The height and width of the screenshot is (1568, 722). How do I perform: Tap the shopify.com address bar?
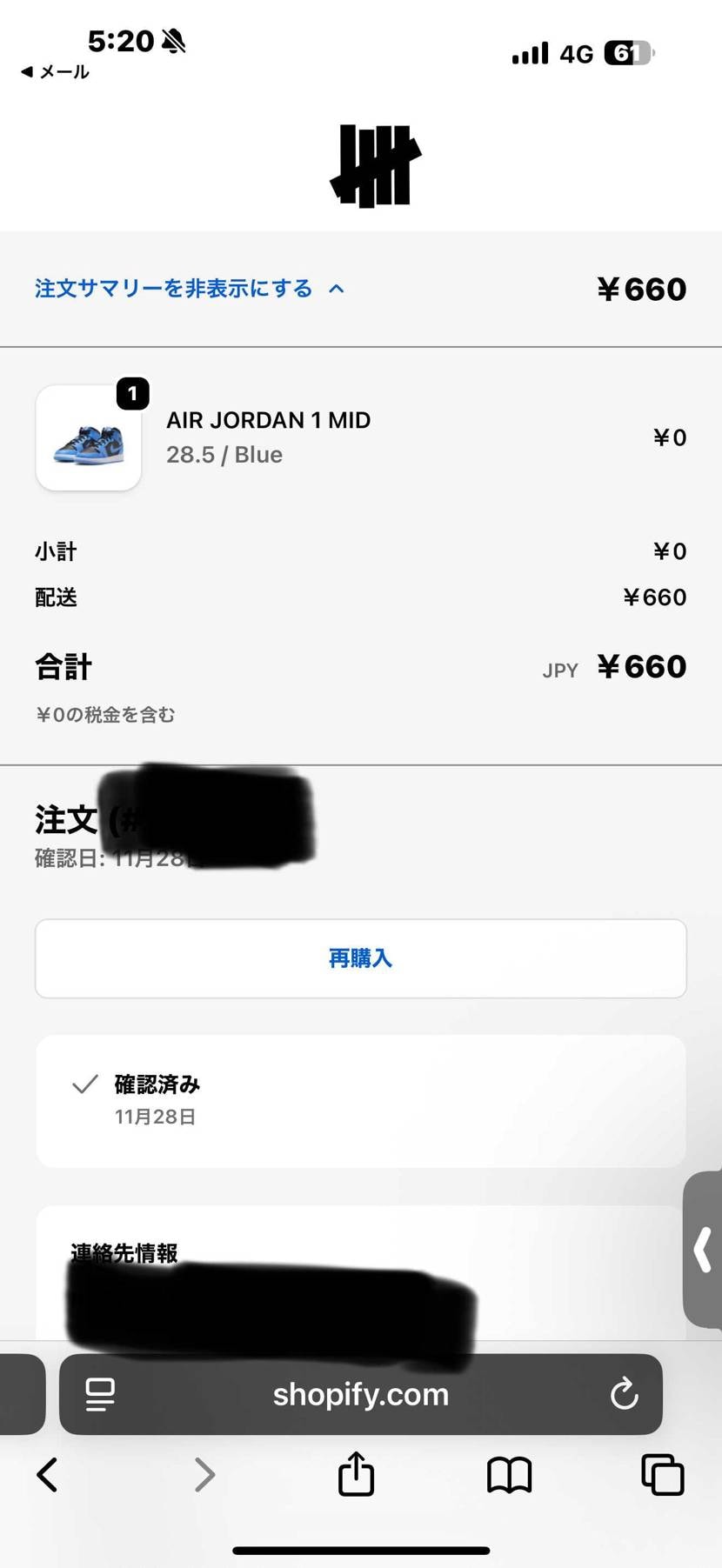(x=359, y=1394)
